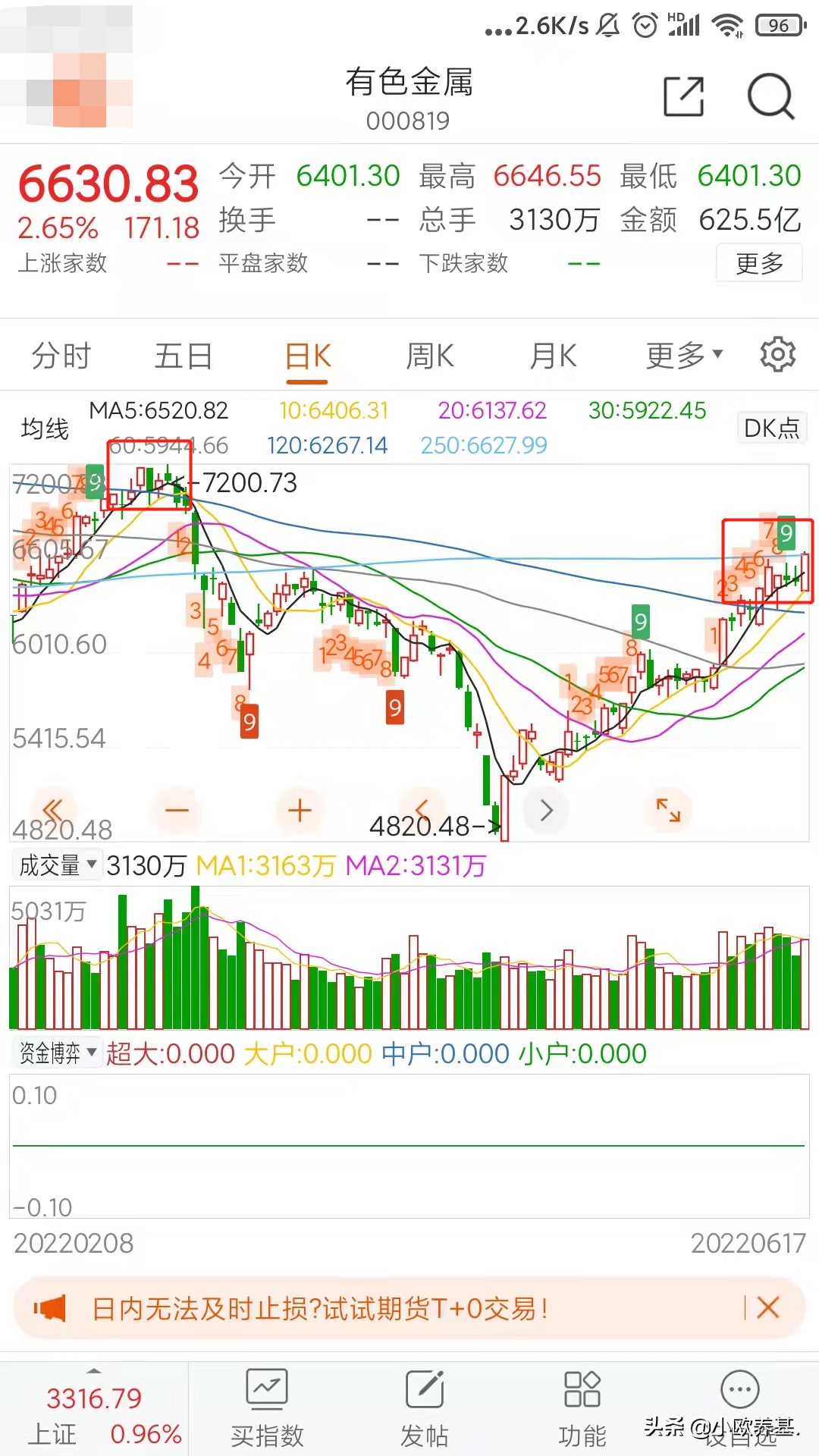The height and width of the screenshot is (1456, 819).
Task: Open the 成交量 indicator dropdown
Action: pos(57,864)
